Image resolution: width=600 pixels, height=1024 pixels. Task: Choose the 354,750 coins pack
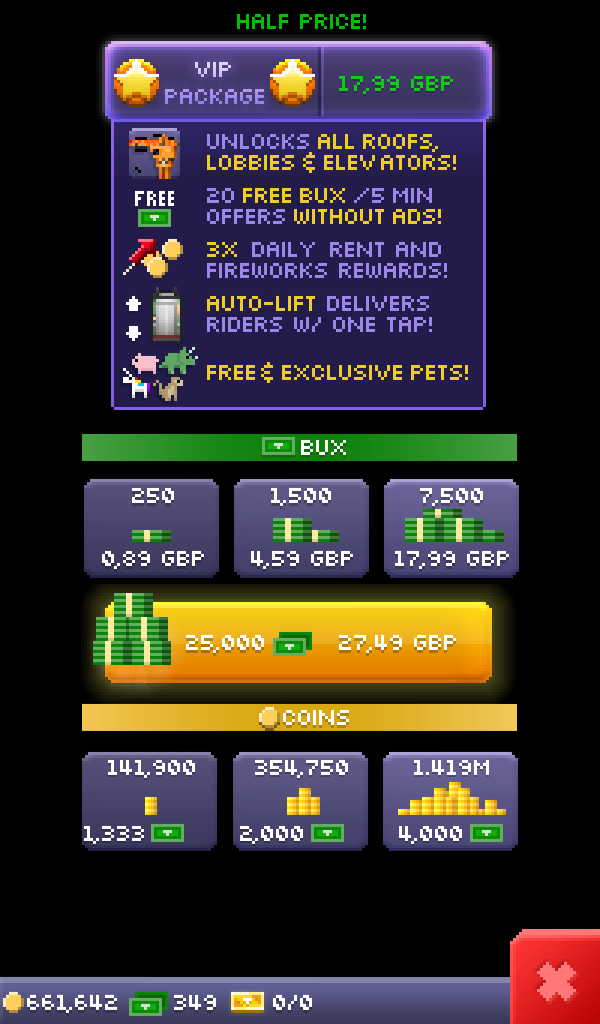(x=300, y=801)
